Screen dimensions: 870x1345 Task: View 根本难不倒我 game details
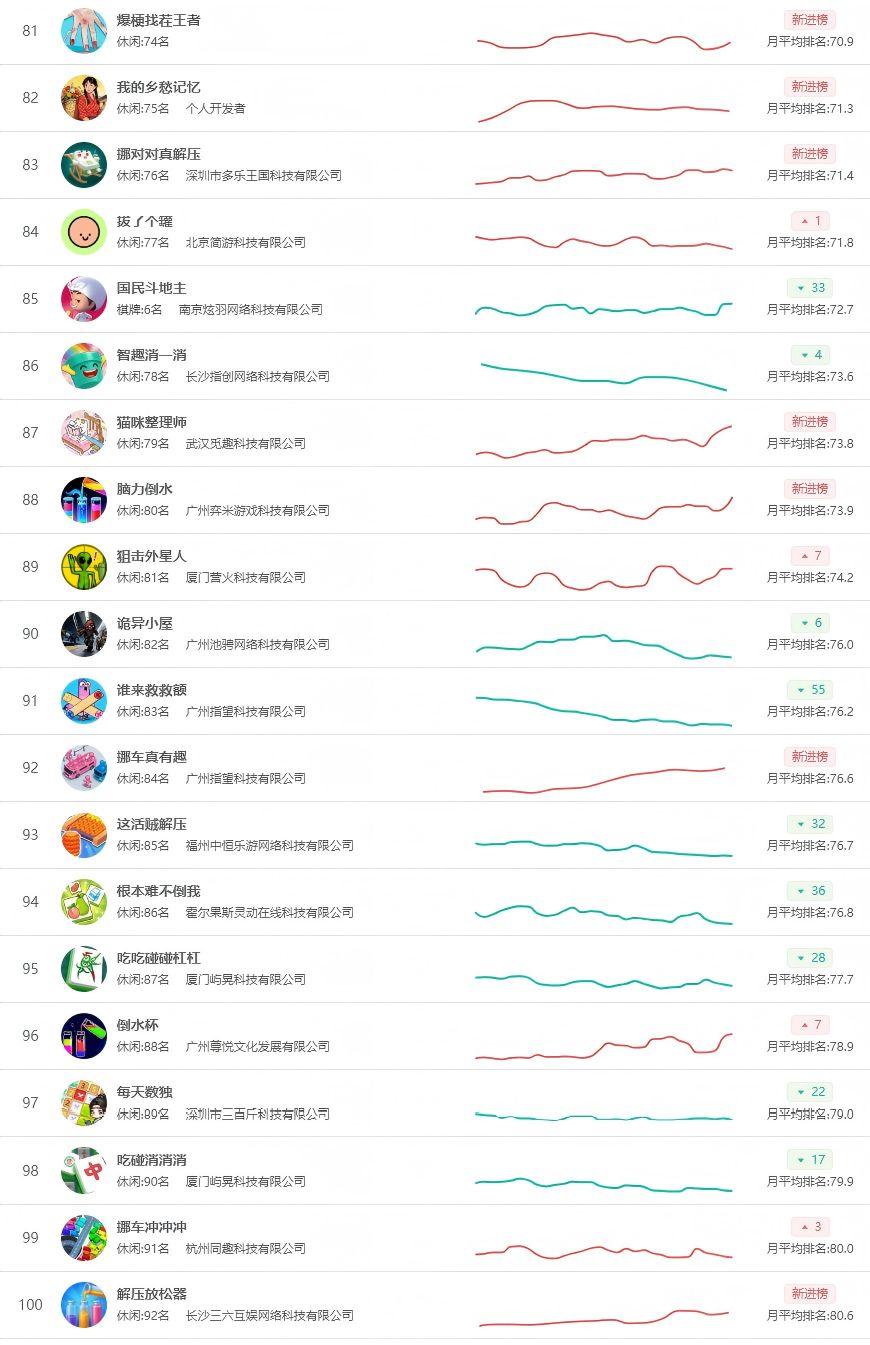[435, 902]
